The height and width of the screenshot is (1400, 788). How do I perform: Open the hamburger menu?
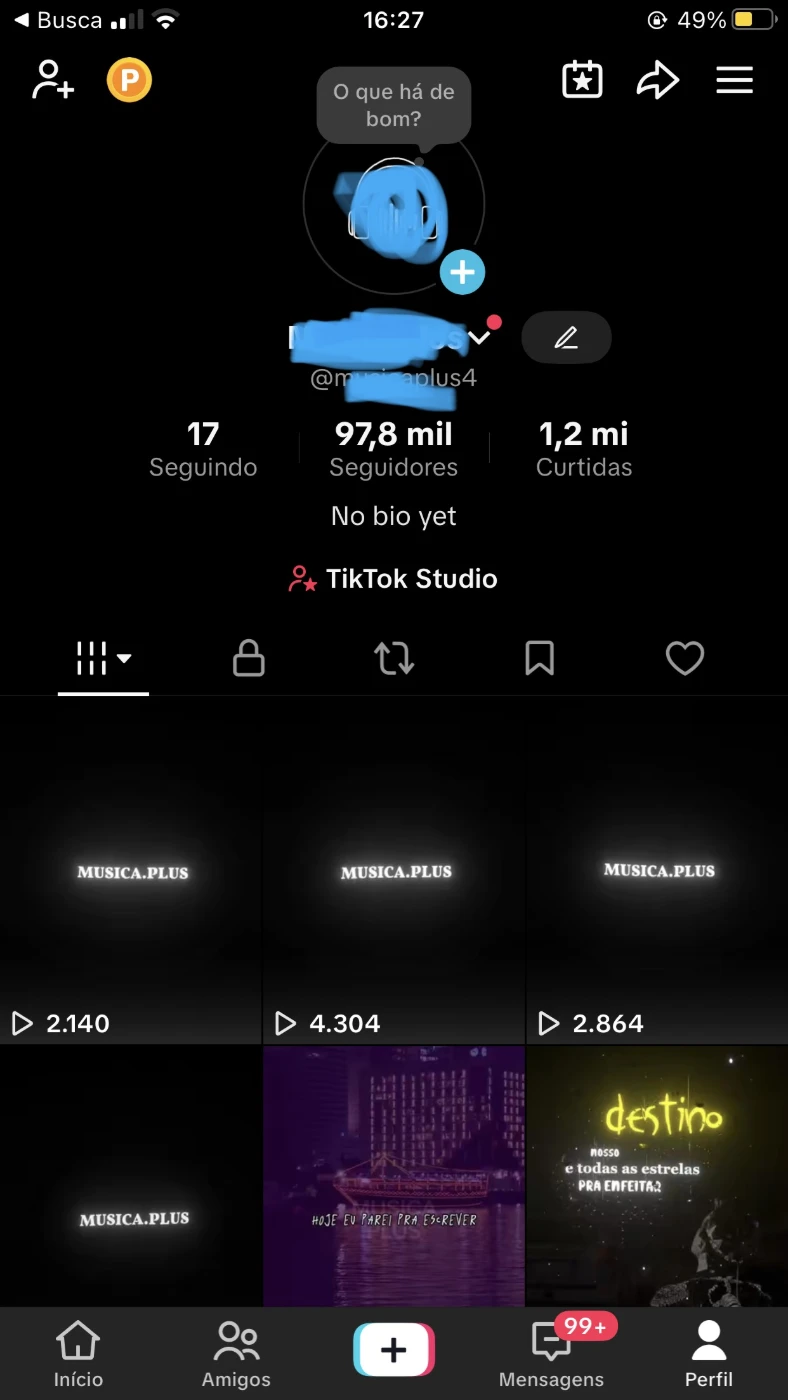click(x=734, y=80)
